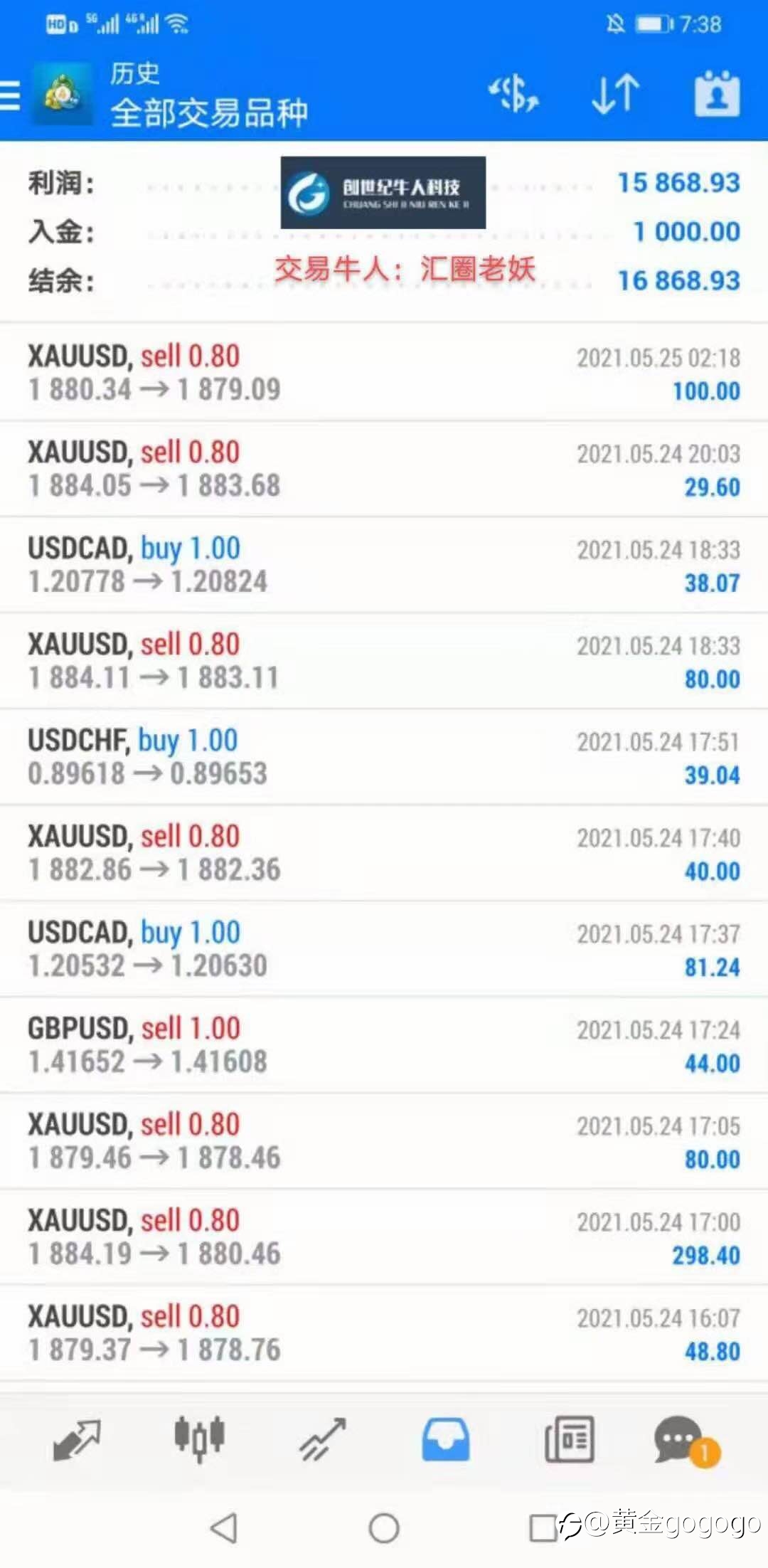
Task: Select the history inbox tab
Action: coord(446,1439)
